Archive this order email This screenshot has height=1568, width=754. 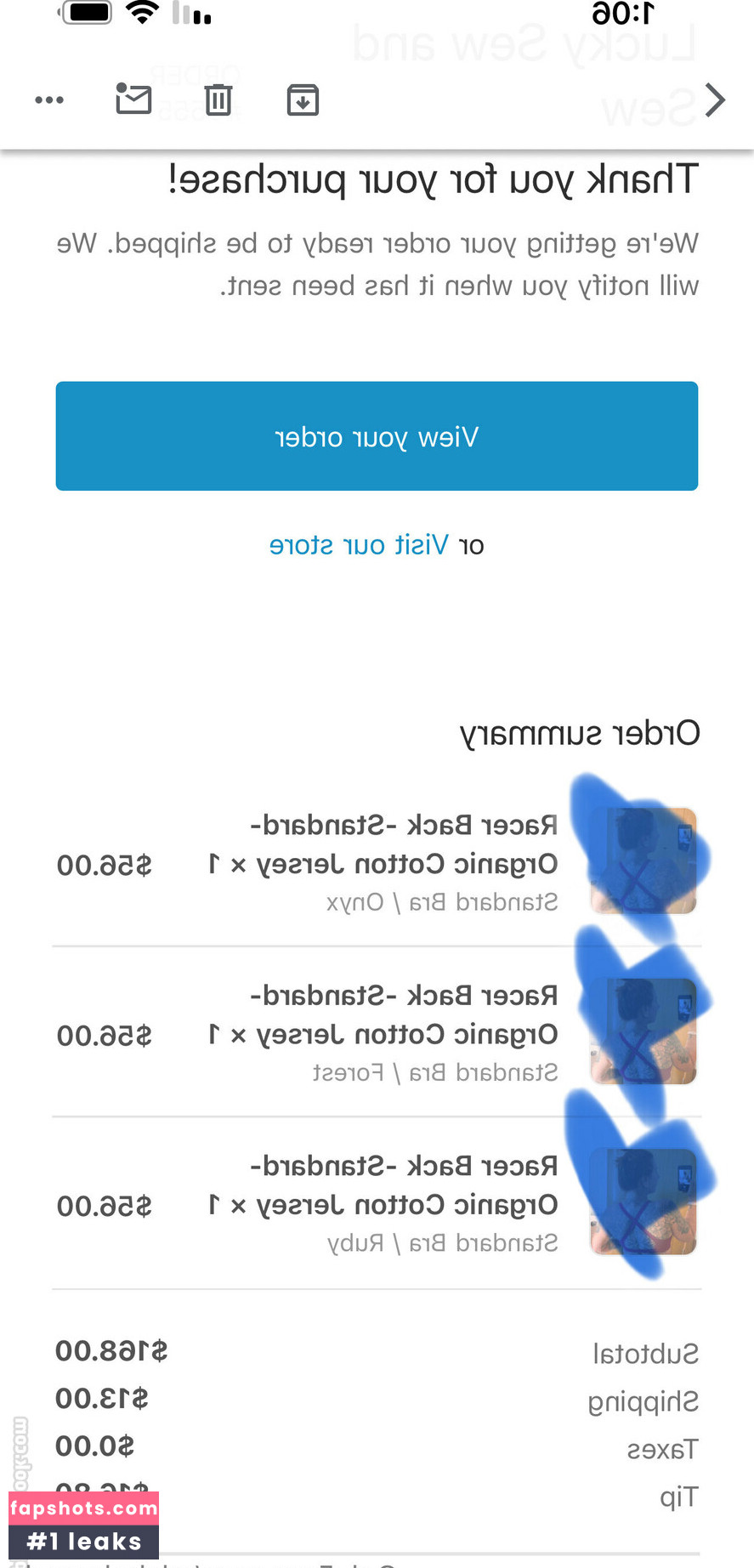click(x=303, y=100)
